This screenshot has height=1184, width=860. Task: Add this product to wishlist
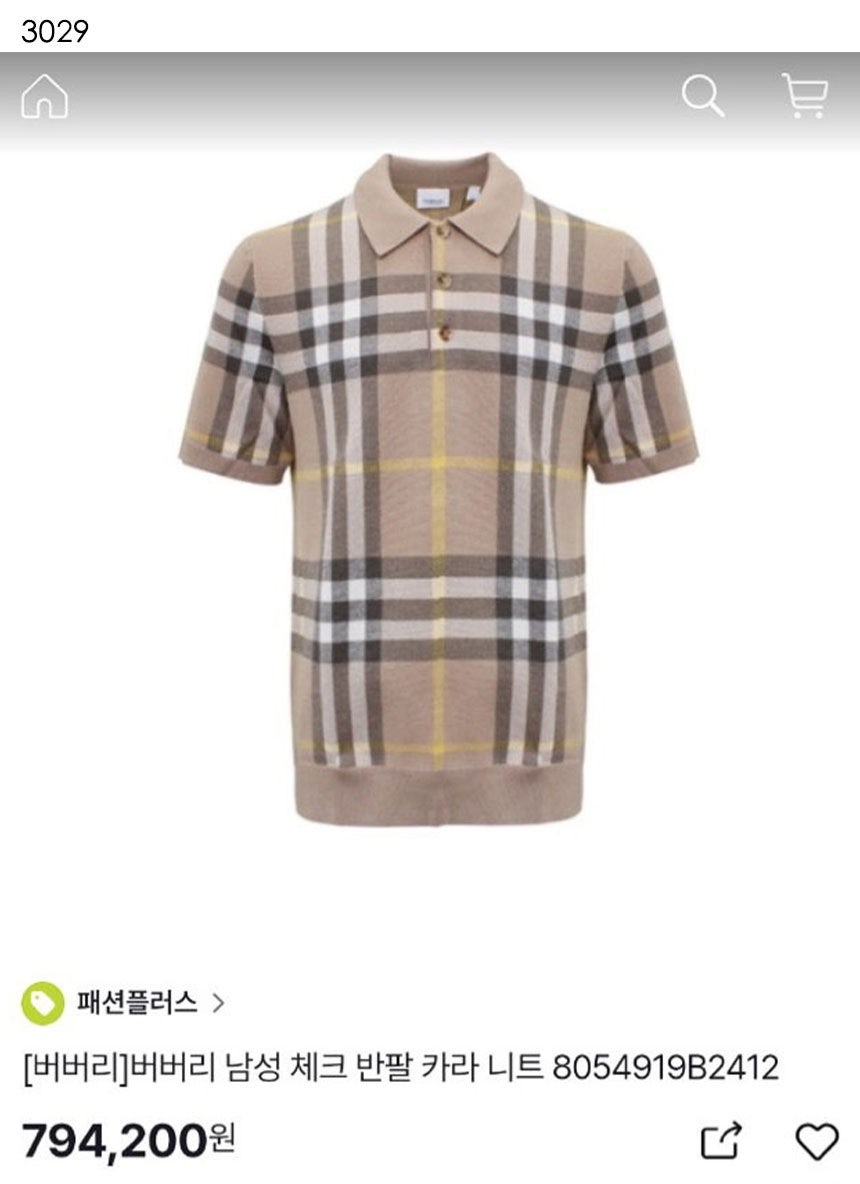point(816,1141)
